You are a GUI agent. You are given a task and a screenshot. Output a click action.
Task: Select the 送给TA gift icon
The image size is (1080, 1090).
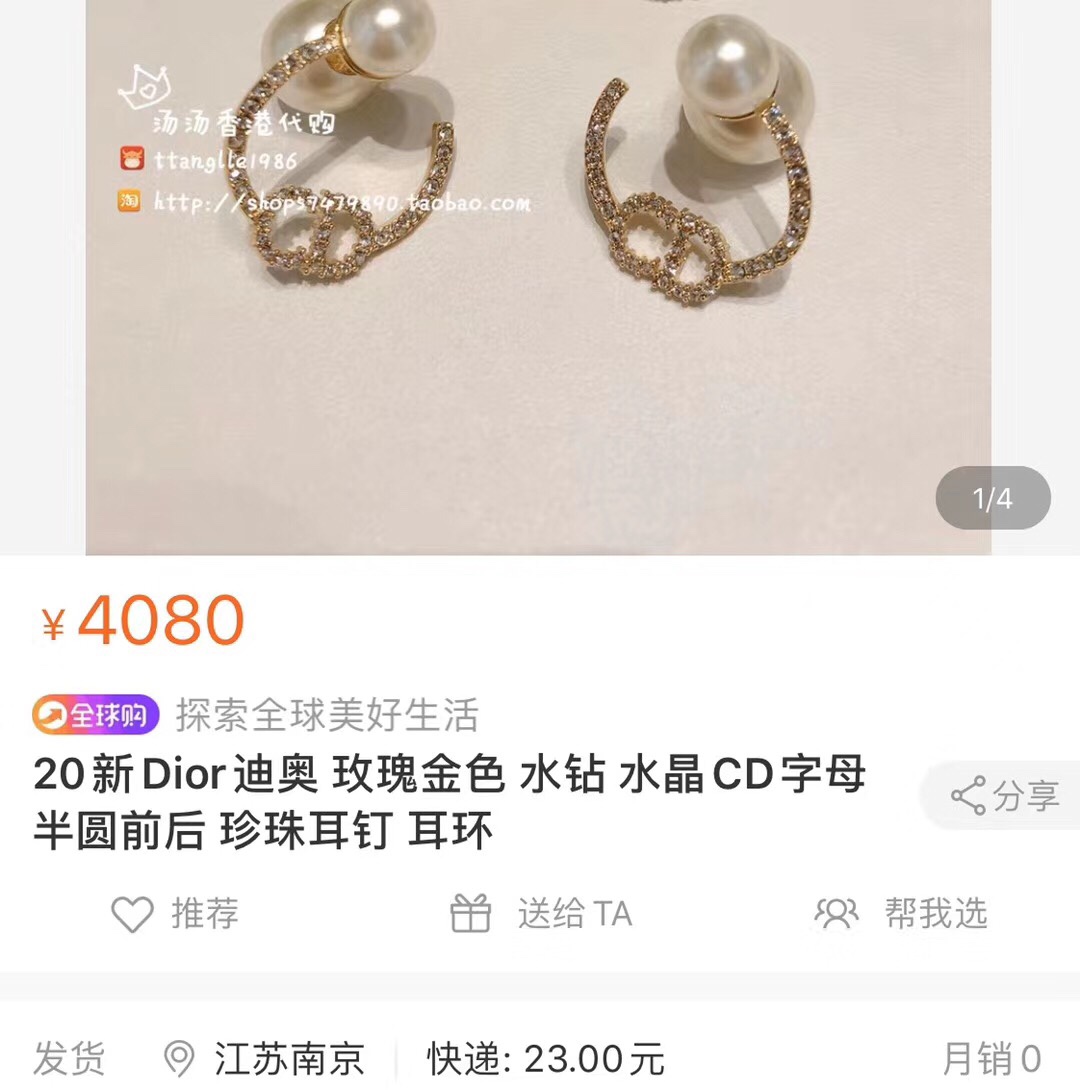tap(470, 912)
